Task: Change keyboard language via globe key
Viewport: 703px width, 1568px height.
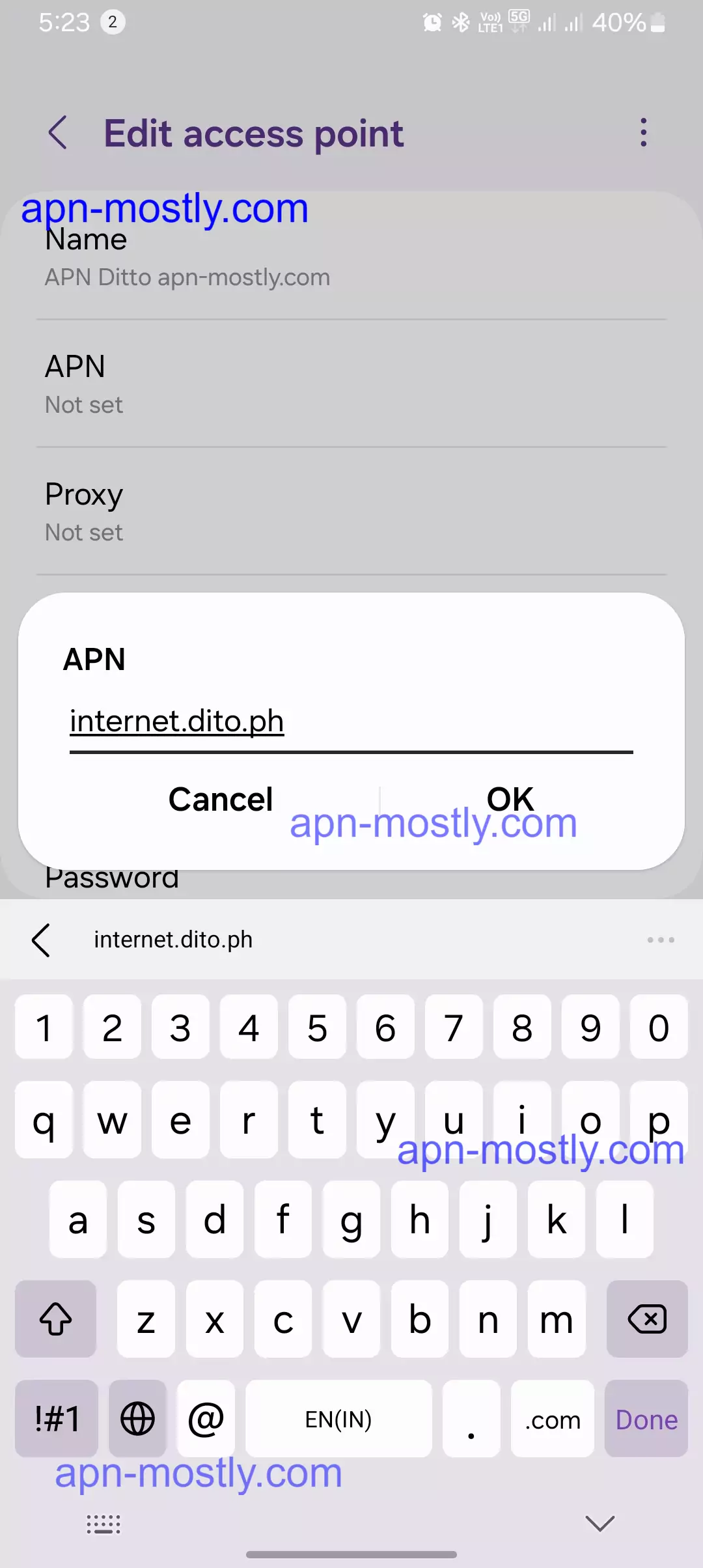Action: 137,1419
